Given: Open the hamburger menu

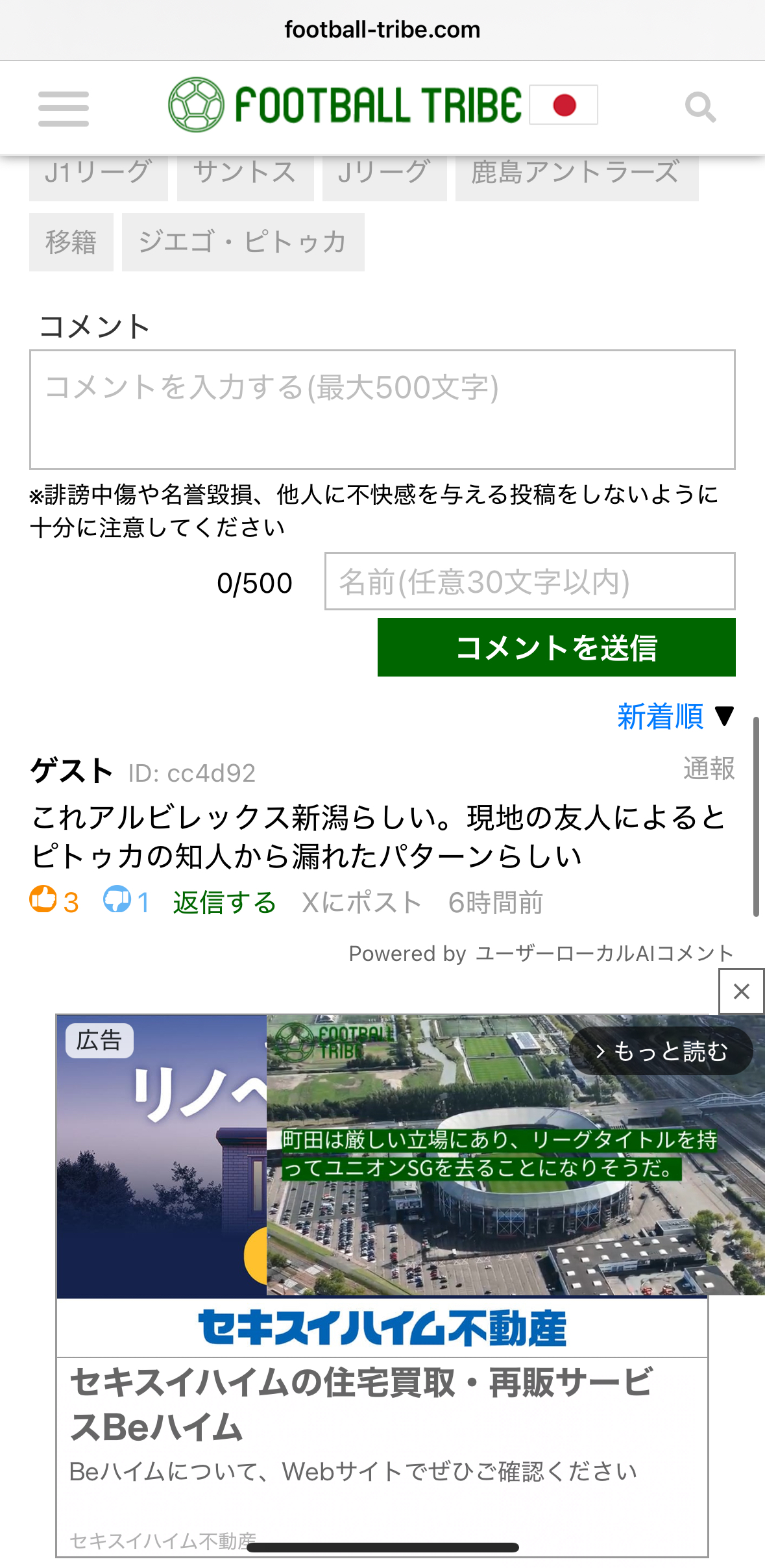Looking at the screenshot, I should pos(63,108).
